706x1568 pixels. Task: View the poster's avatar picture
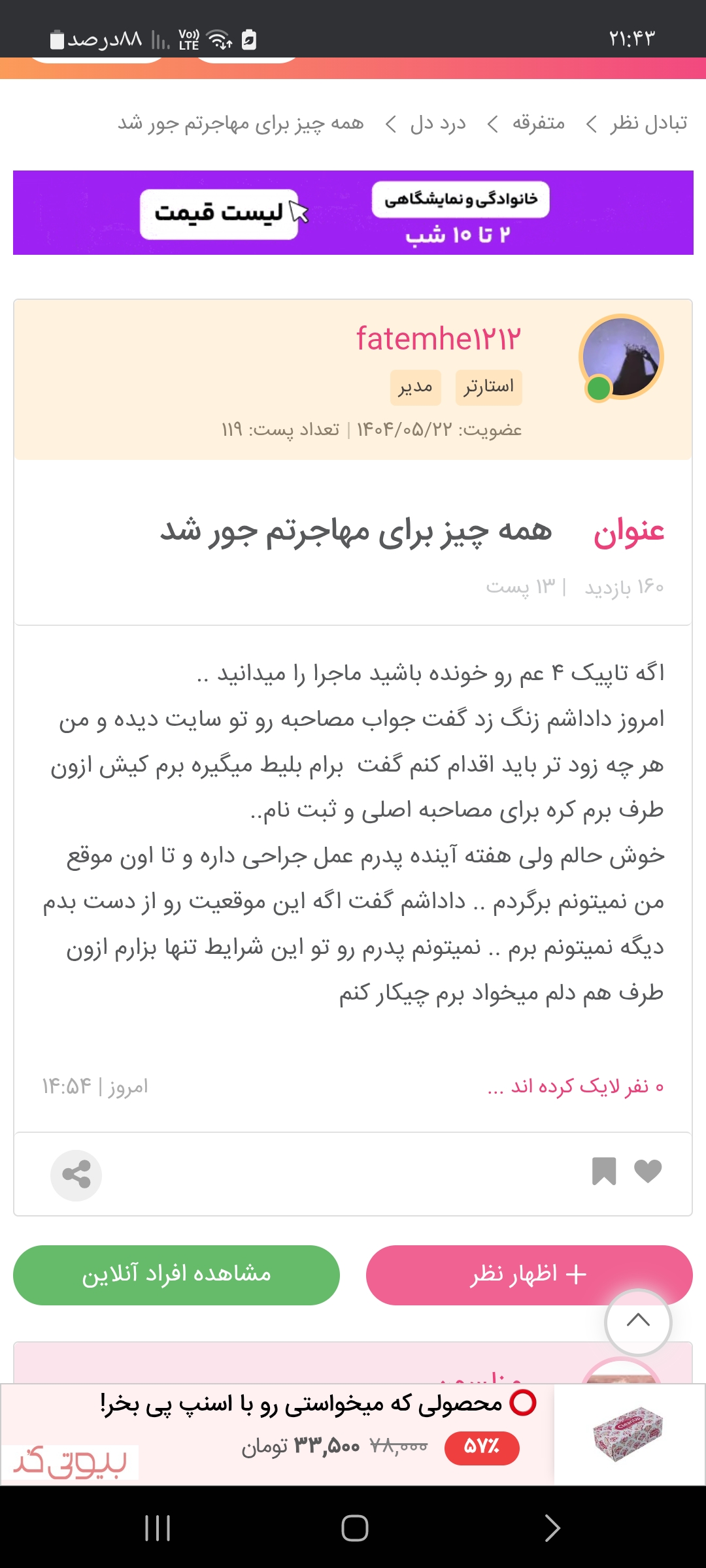coord(622,357)
